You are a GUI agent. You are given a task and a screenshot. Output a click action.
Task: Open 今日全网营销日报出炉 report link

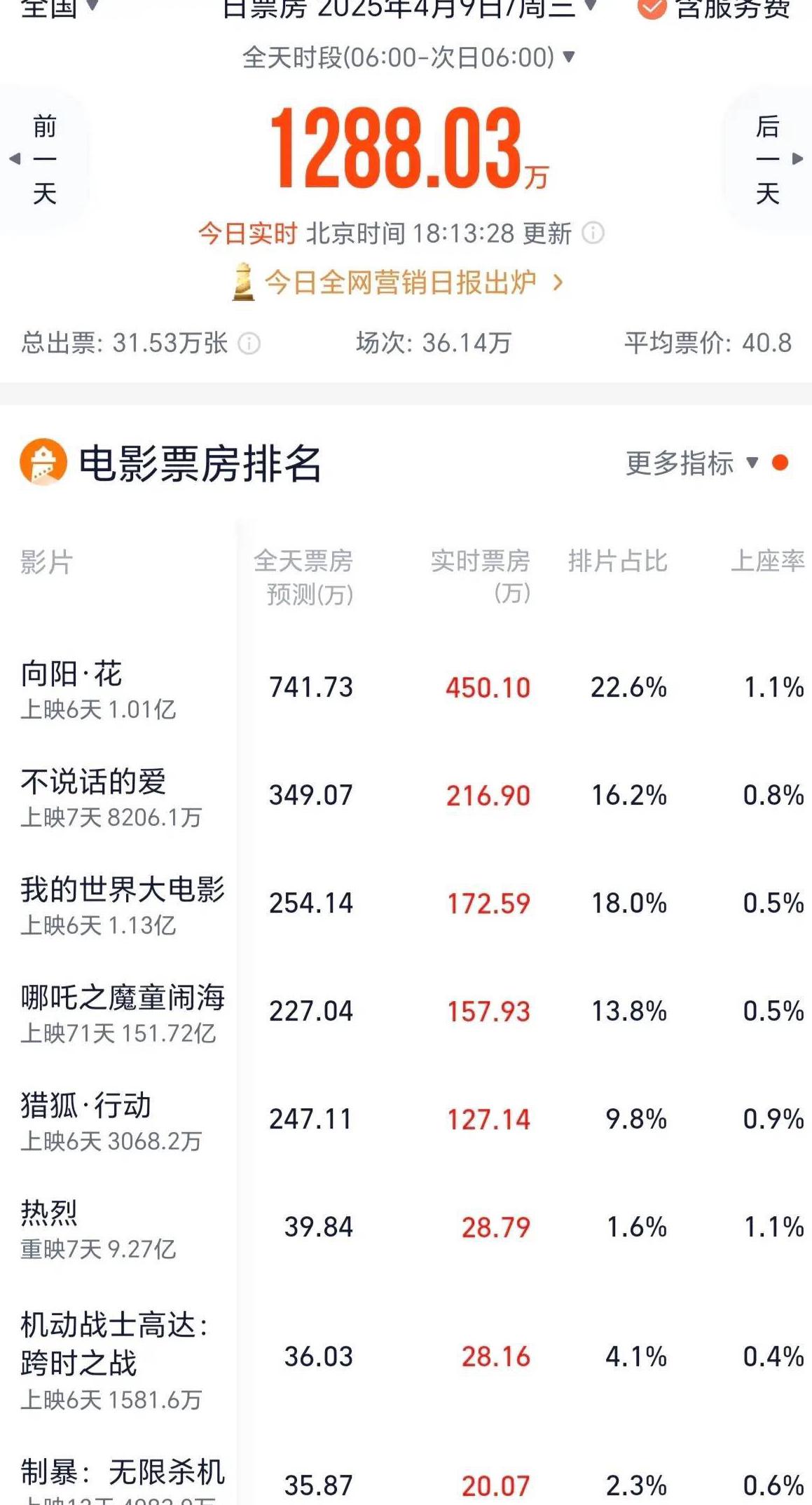[x=399, y=282]
